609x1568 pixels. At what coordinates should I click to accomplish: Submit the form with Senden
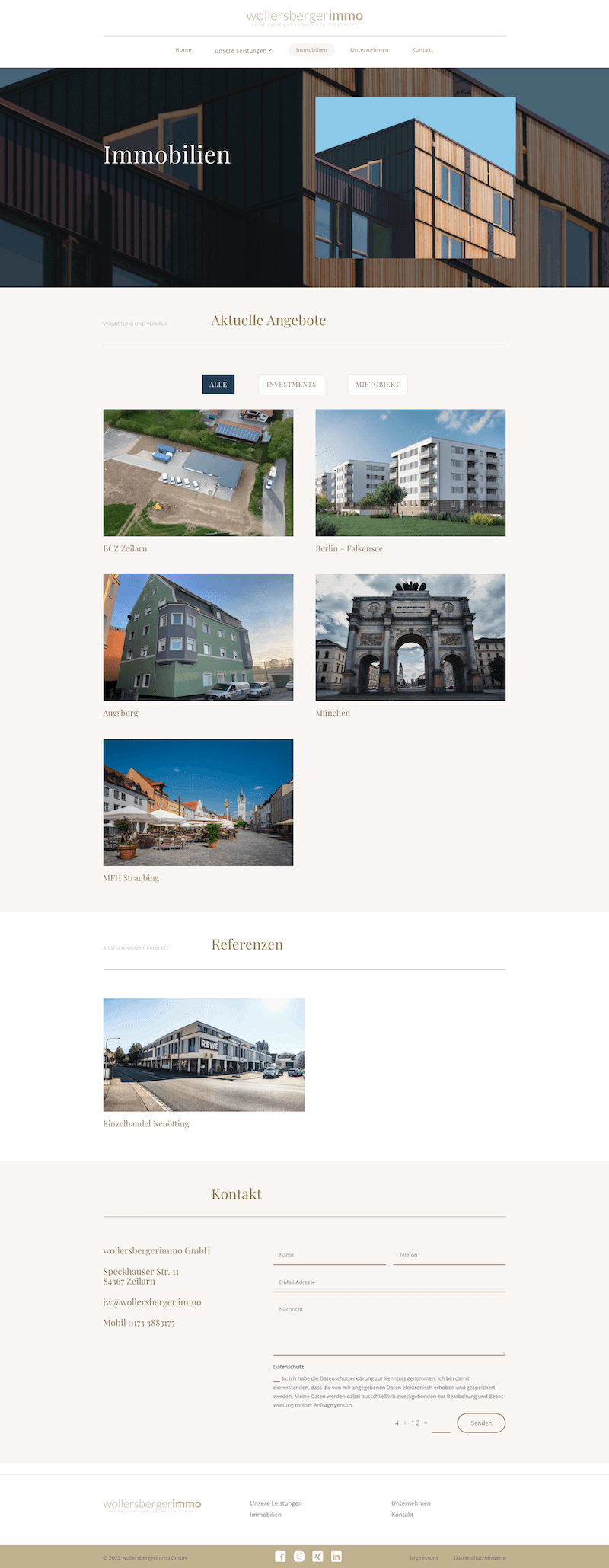point(481,1423)
